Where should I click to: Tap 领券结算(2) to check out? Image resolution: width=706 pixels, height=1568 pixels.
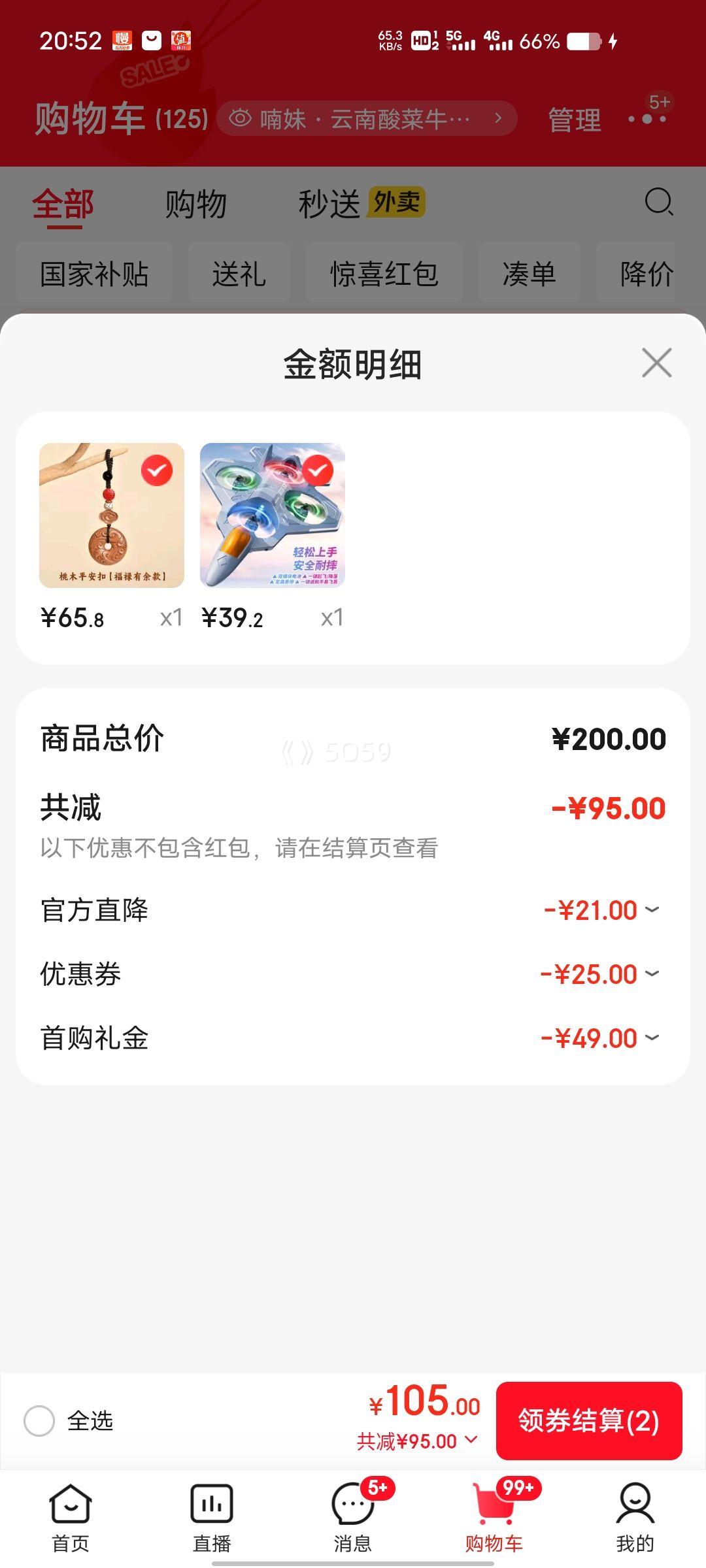(x=588, y=1420)
